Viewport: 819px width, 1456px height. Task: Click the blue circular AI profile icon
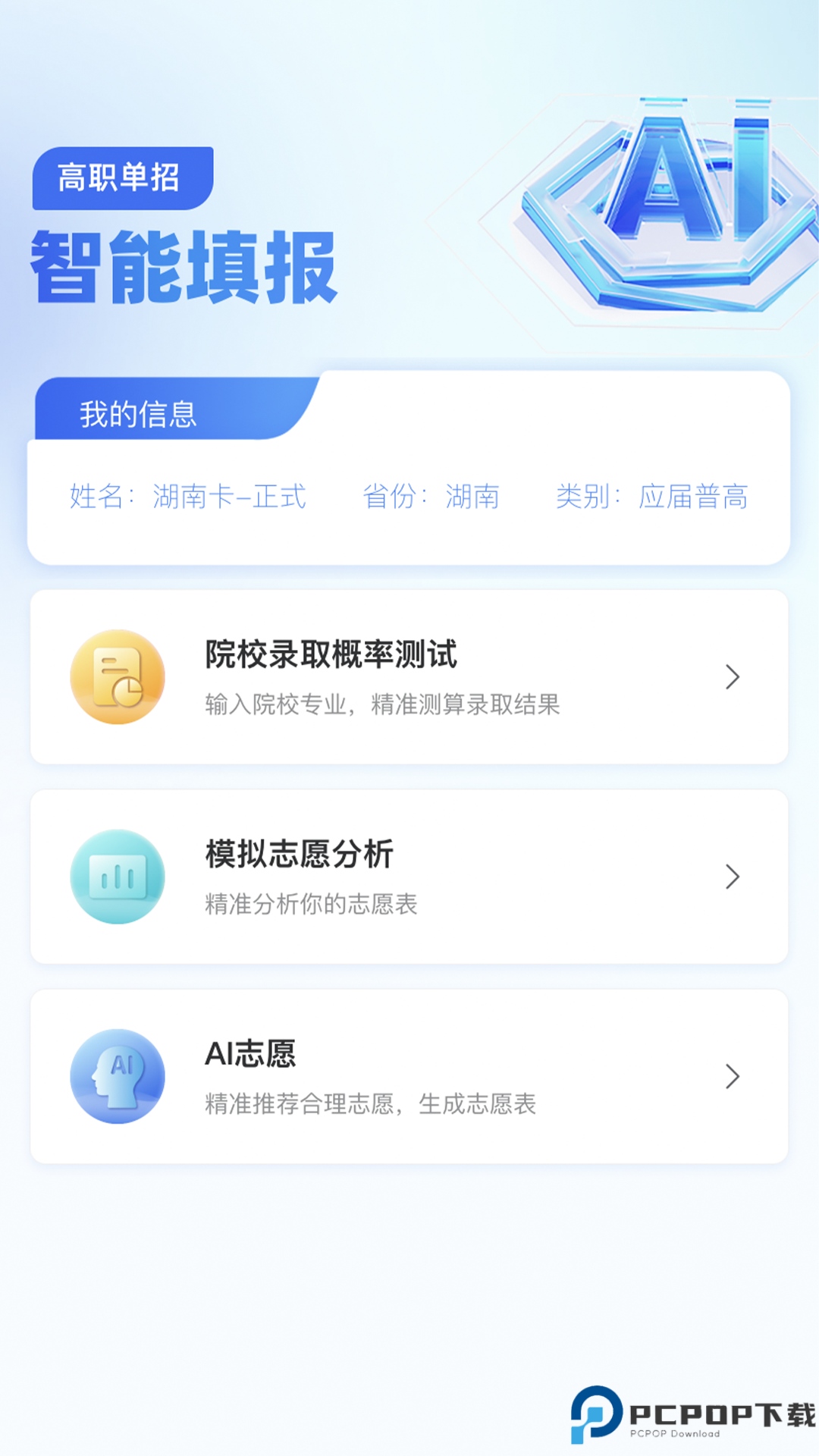pyautogui.click(x=118, y=1077)
